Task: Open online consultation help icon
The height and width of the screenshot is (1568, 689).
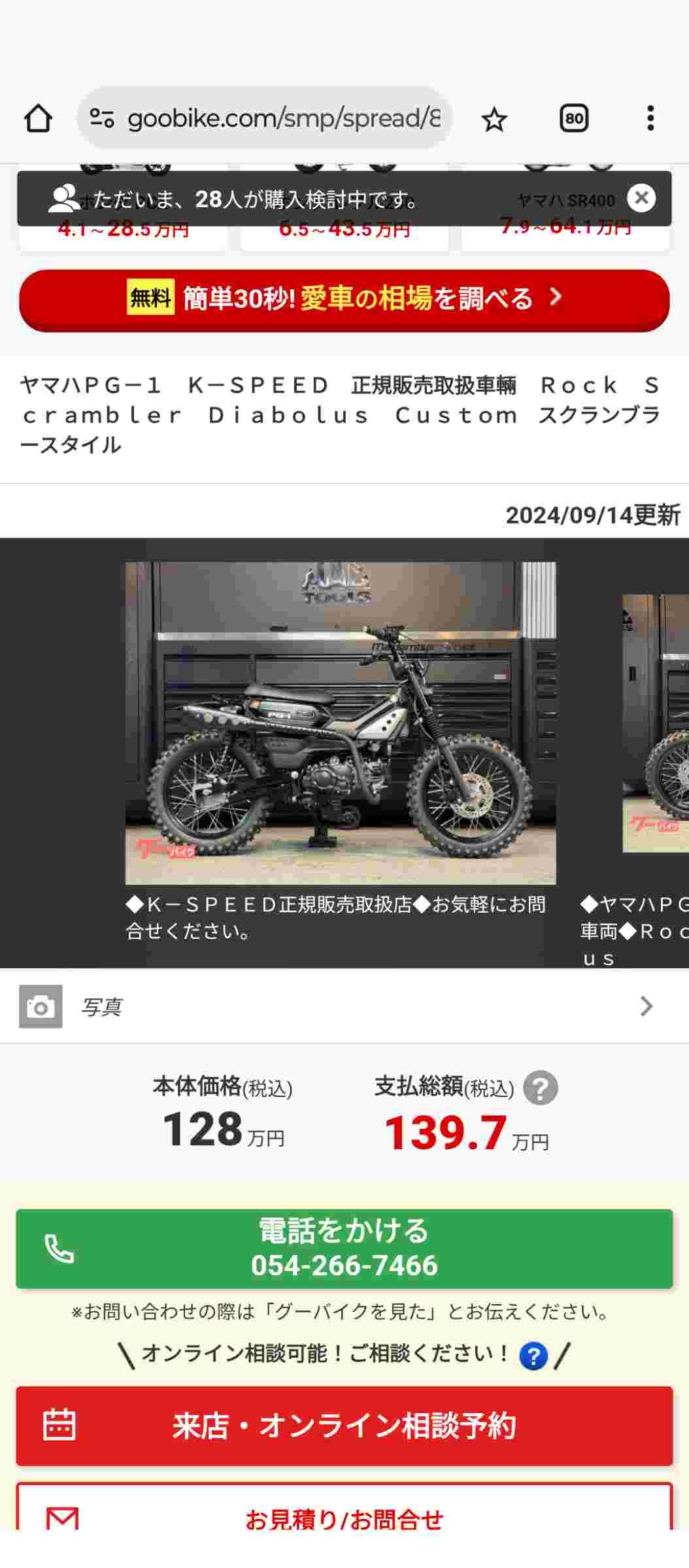Action: pos(533,1356)
